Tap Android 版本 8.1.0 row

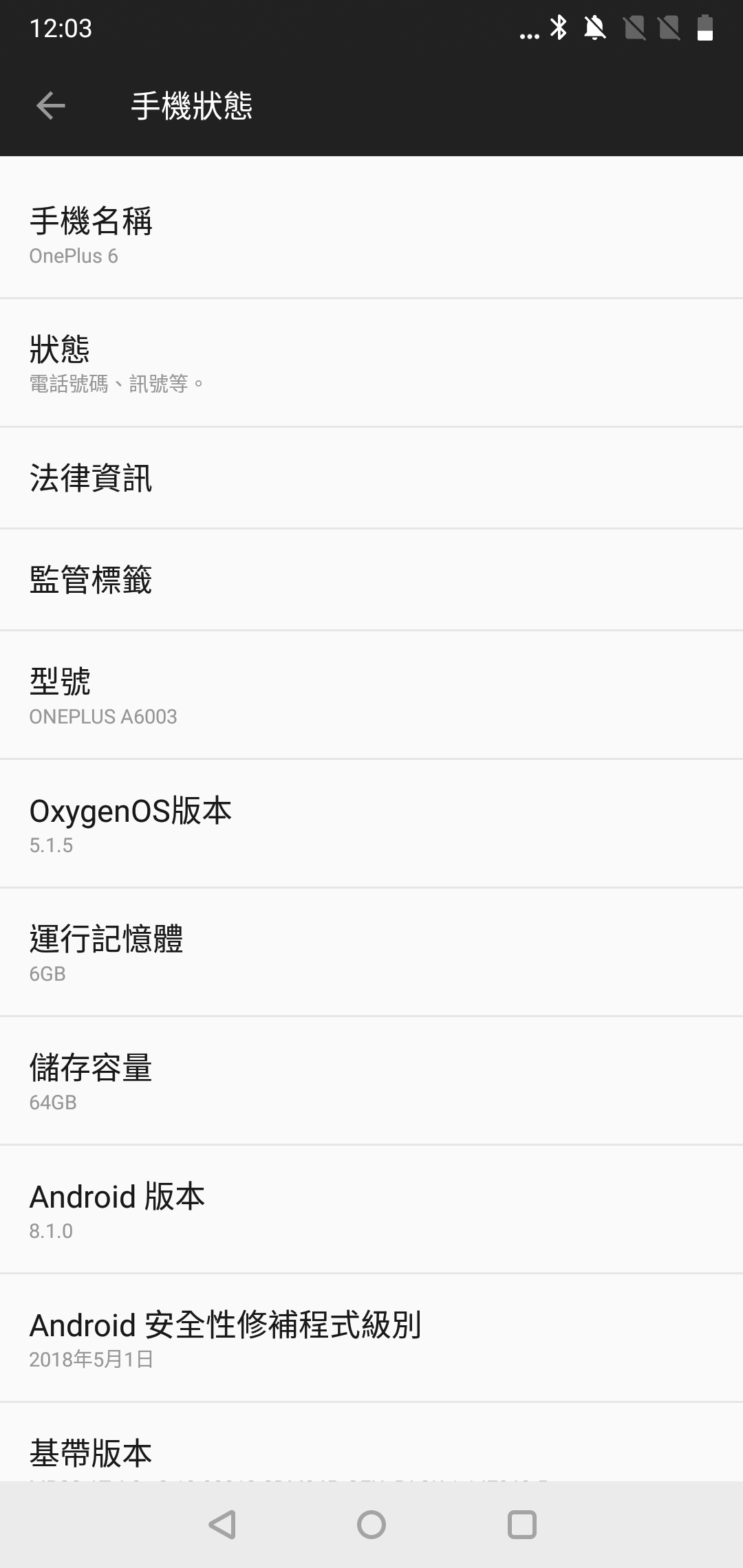(371, 1210)
